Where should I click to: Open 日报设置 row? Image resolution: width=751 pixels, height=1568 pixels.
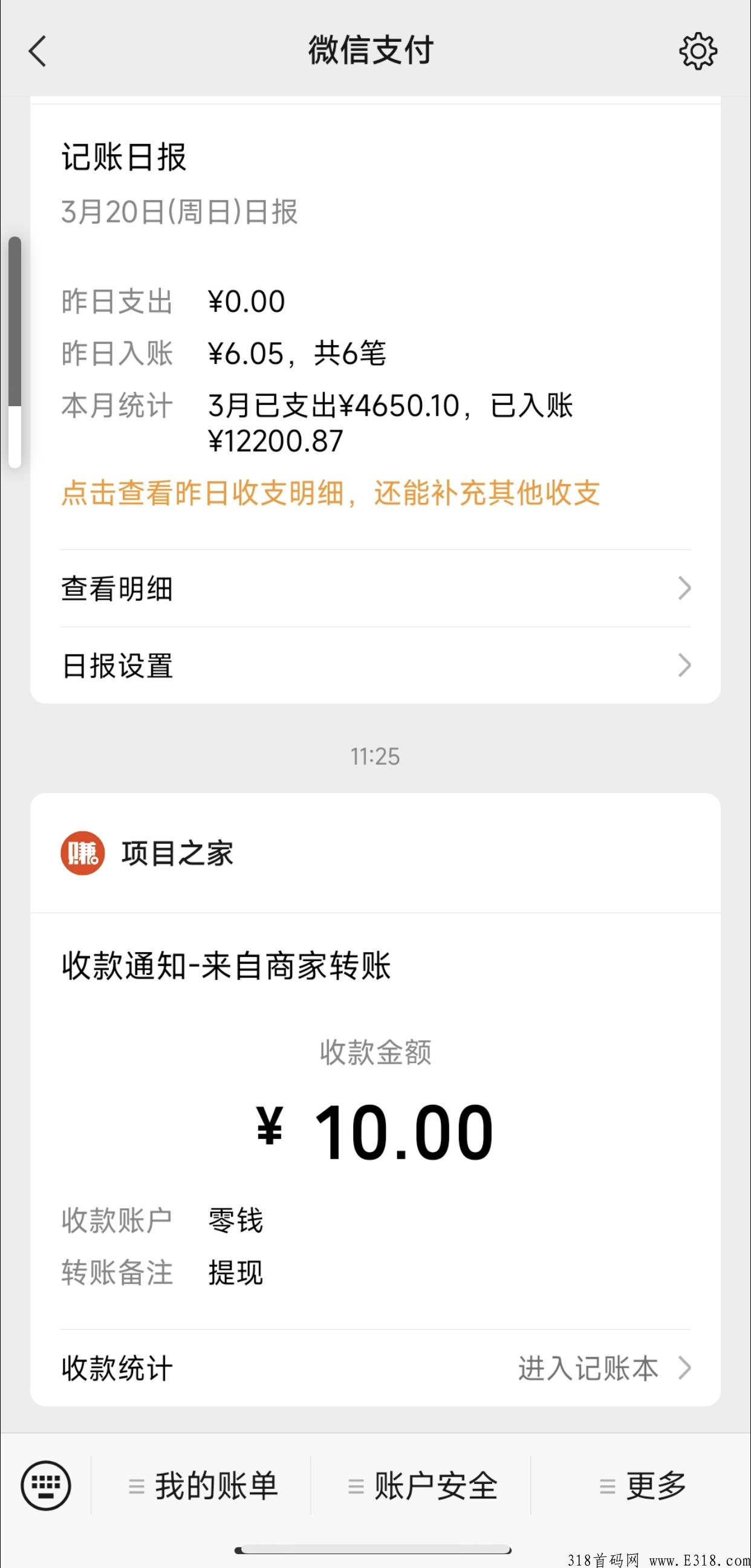point(375,666)
